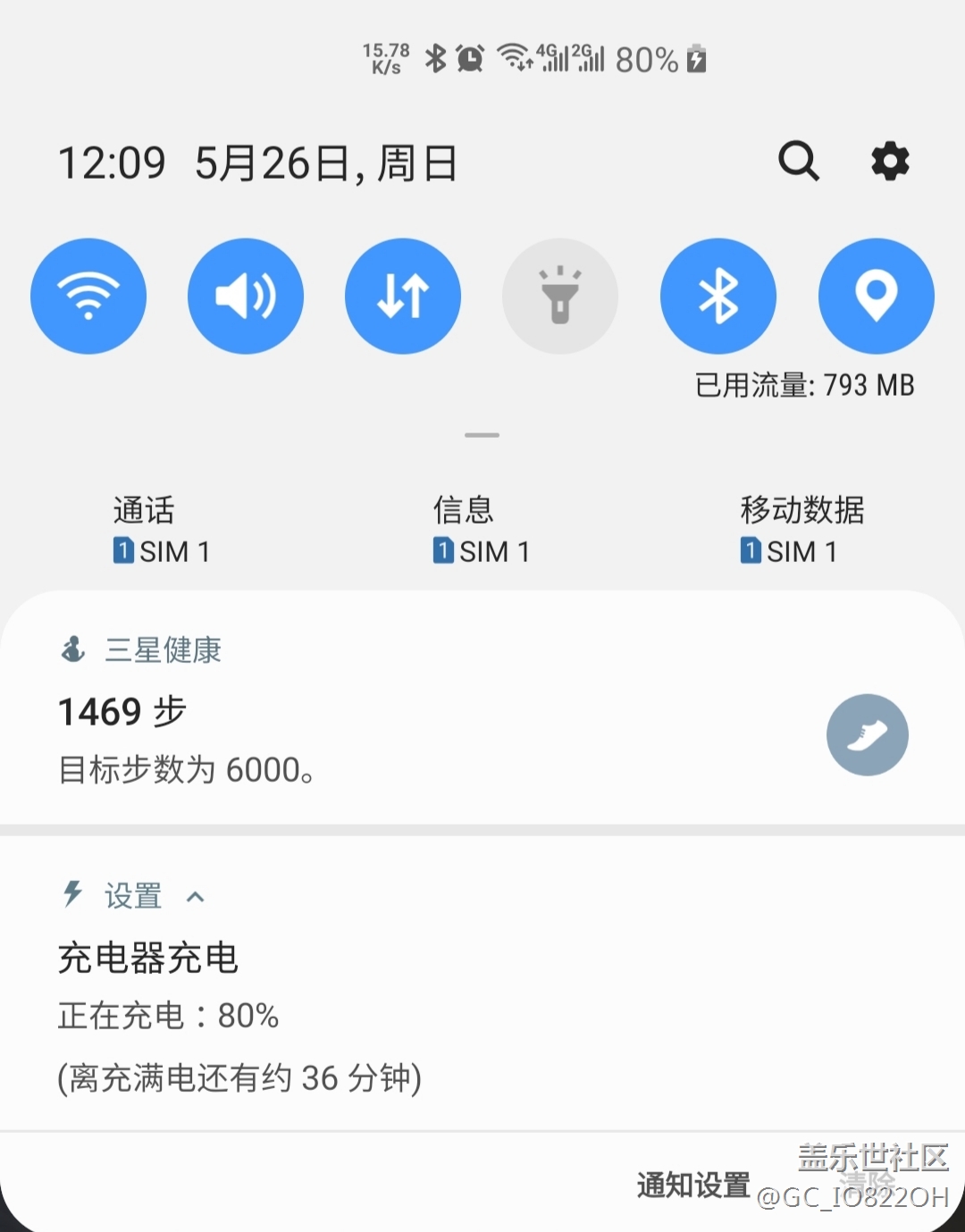Choose the SIM for 移动数据
The image size is (965, 1232).
point(801,531)
